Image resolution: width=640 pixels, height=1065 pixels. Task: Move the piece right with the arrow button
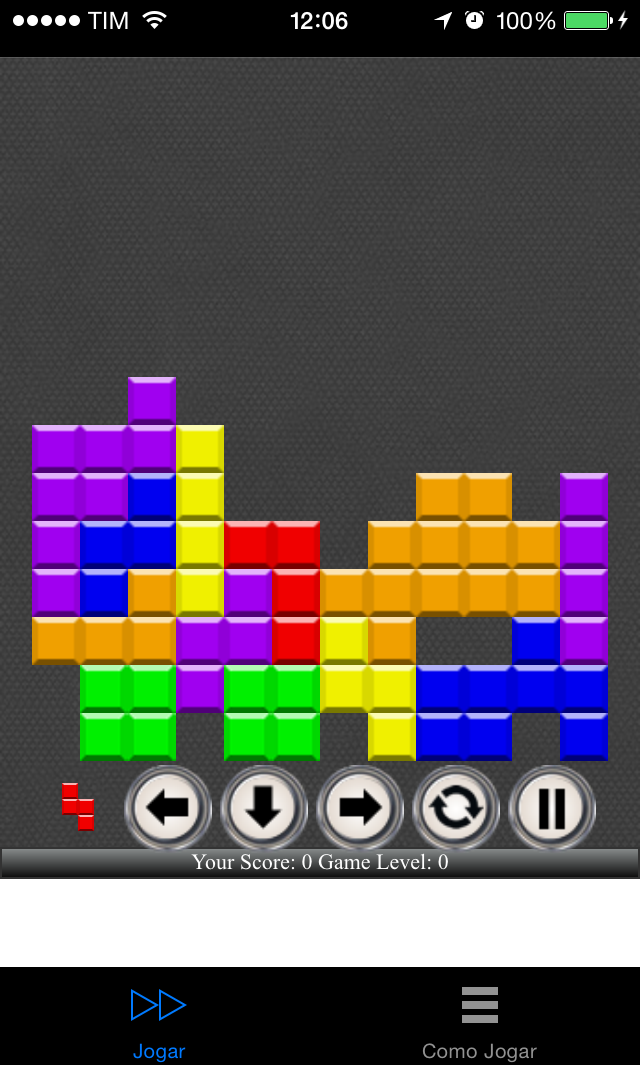pyautogui.click(x=360, y=808)
